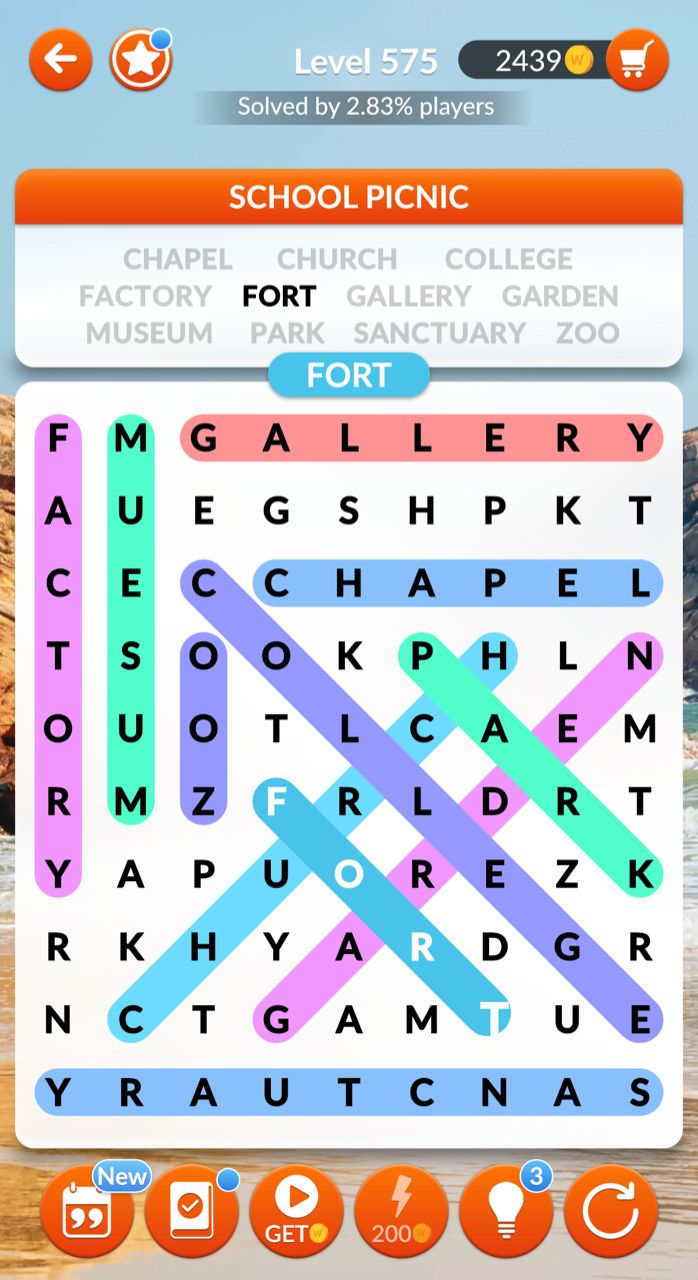698x1280 pixels.
Task: Open the shop cart
Action: 636,61
